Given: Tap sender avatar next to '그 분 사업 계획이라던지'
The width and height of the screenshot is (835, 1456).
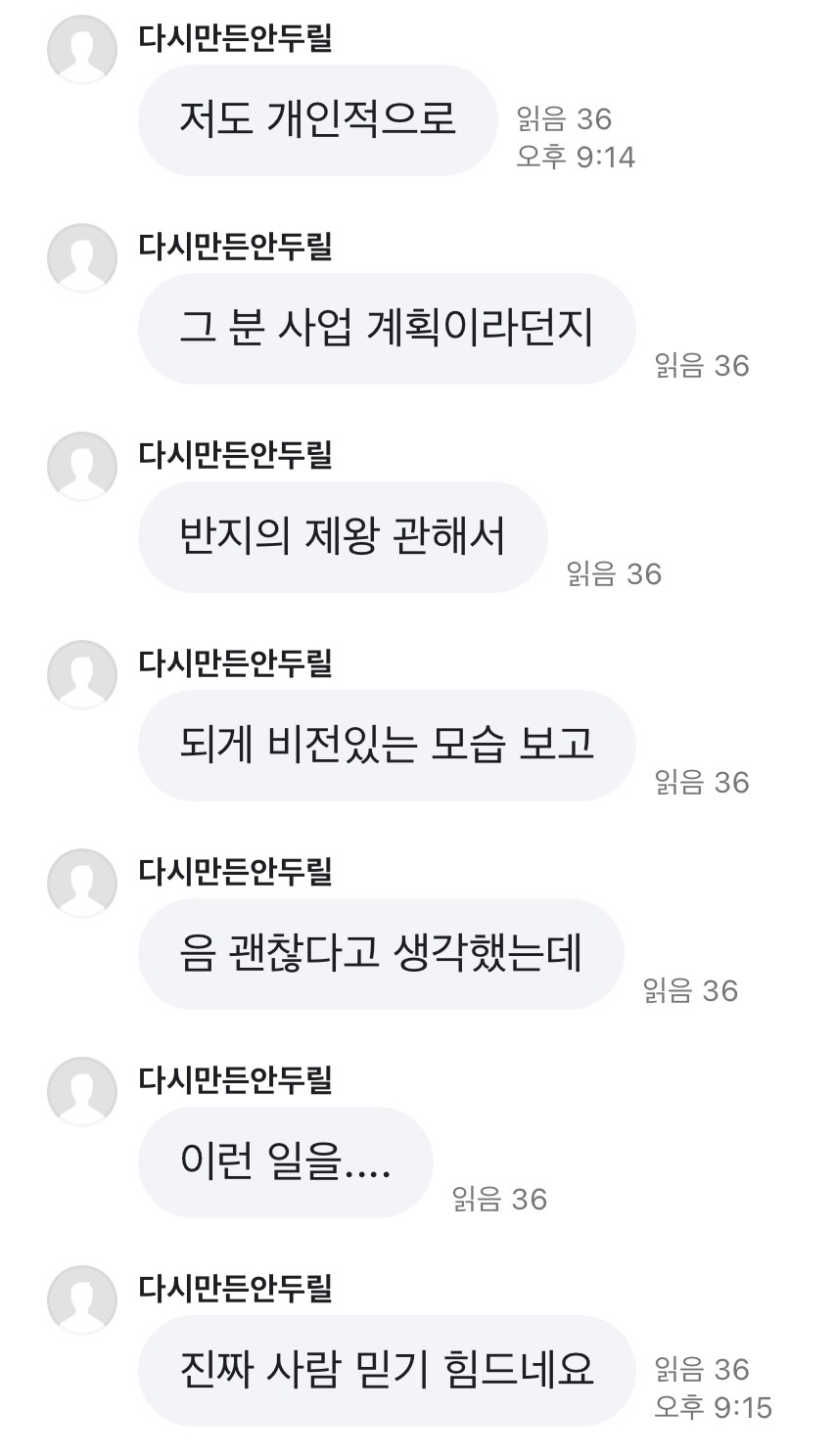Looking at the screenshot, I should point(82,257).
